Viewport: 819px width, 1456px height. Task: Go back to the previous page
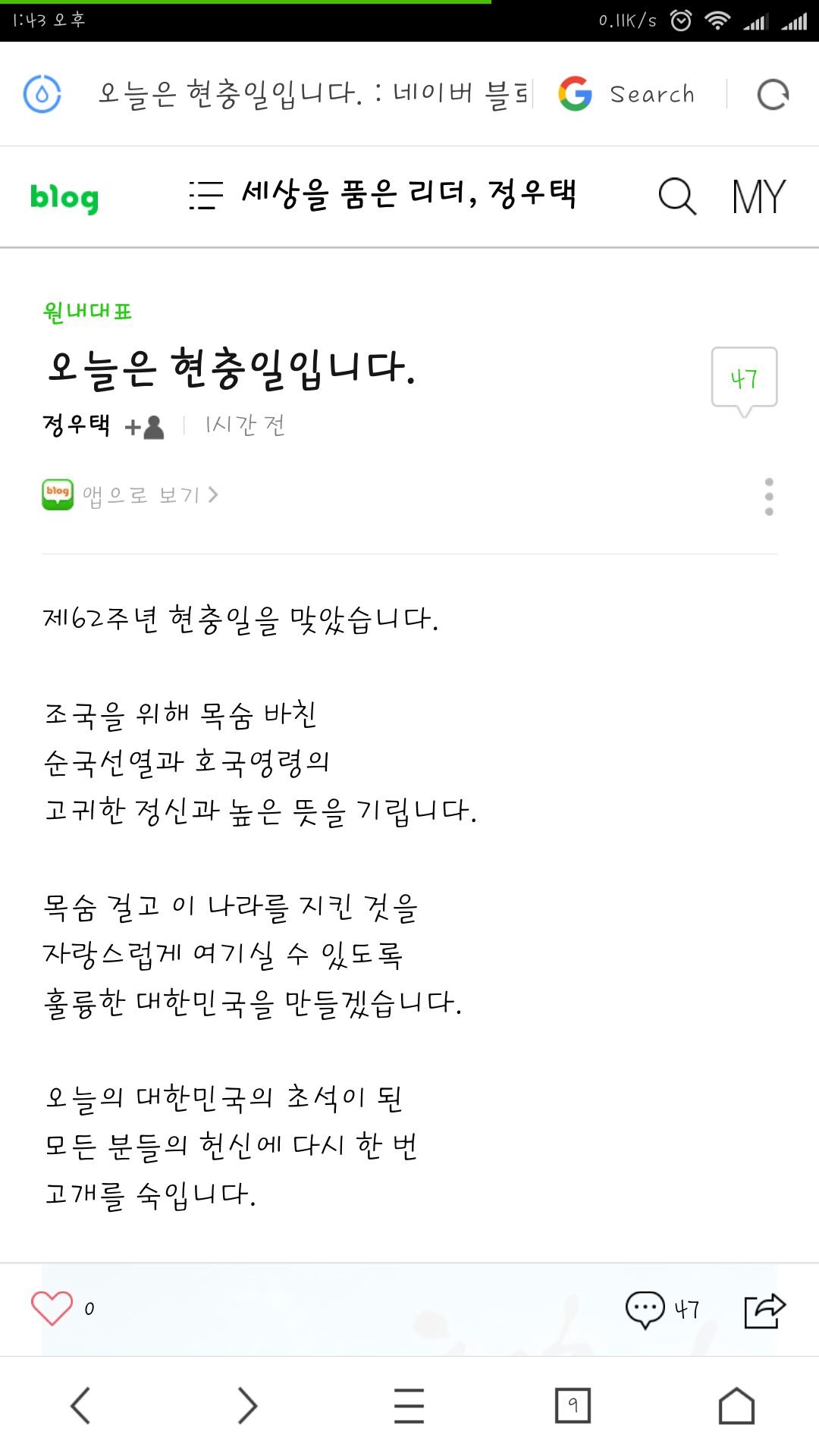point(81,1406)
